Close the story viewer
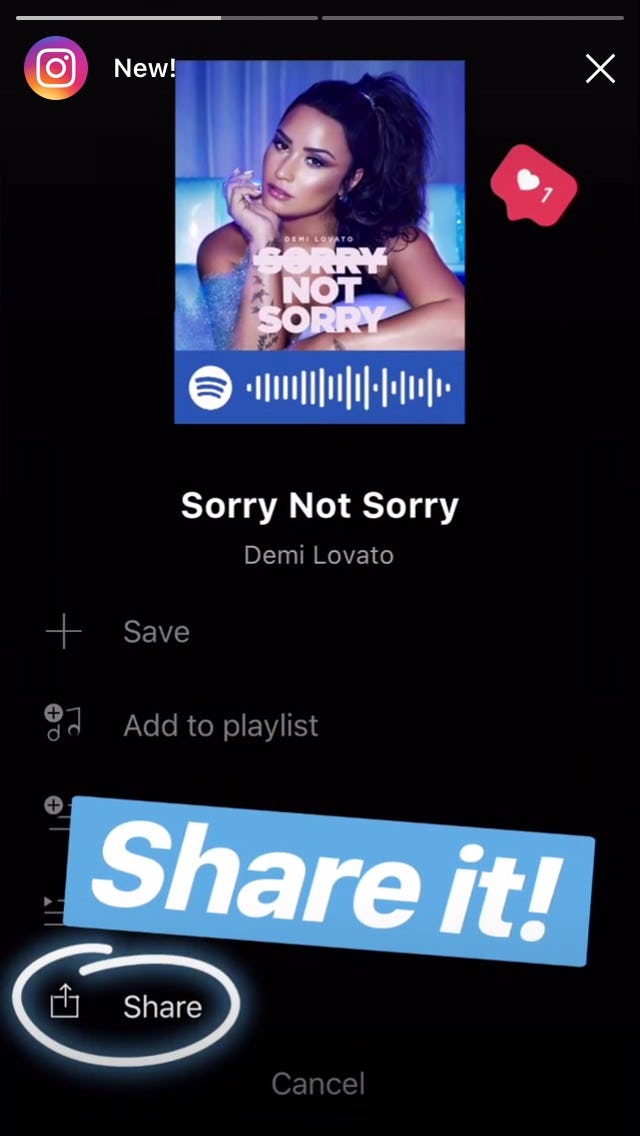This screenshot has width=640, height=1136. (600, 68)
